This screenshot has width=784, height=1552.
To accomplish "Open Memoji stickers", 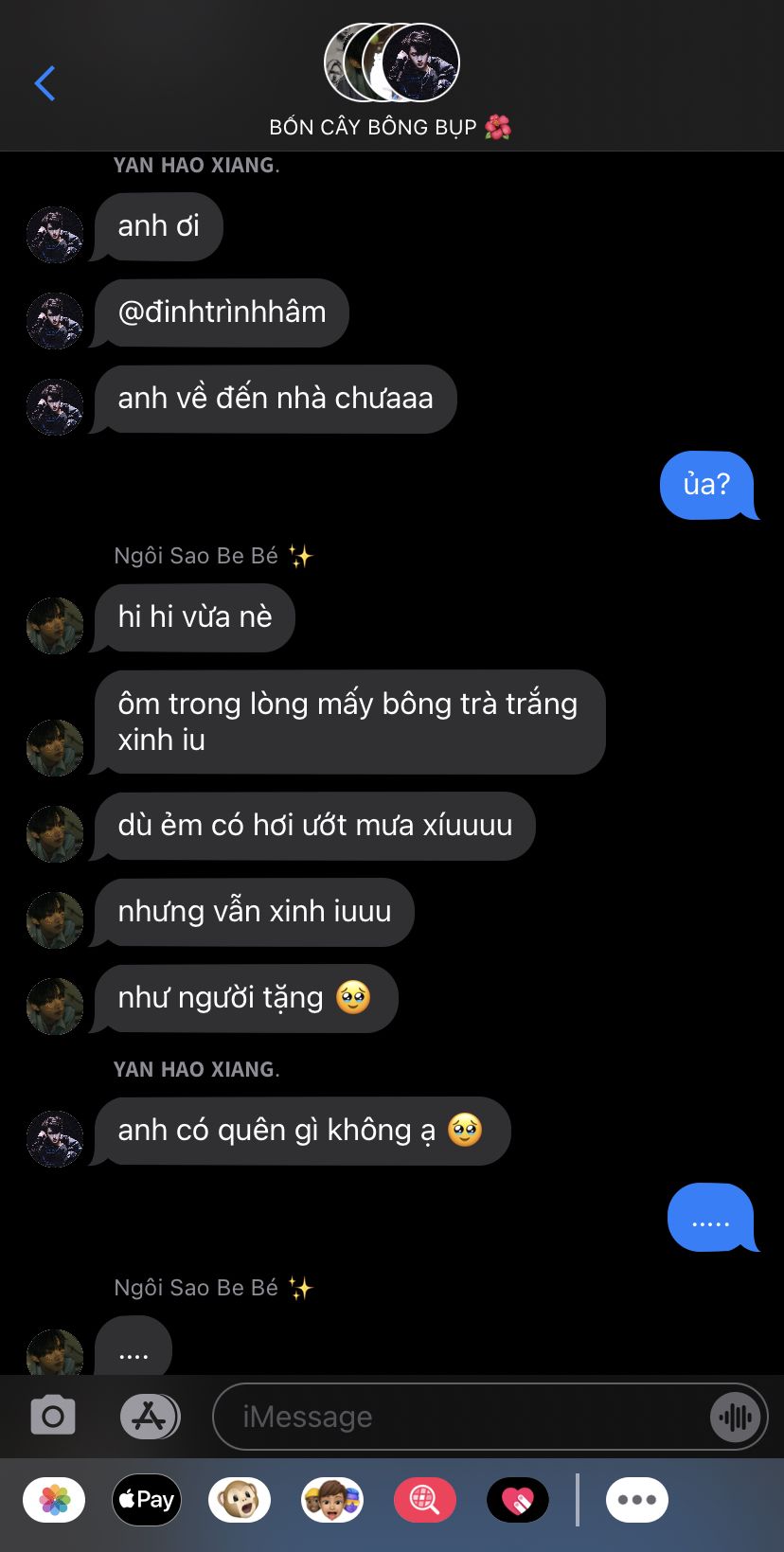I will point(332,1500).
